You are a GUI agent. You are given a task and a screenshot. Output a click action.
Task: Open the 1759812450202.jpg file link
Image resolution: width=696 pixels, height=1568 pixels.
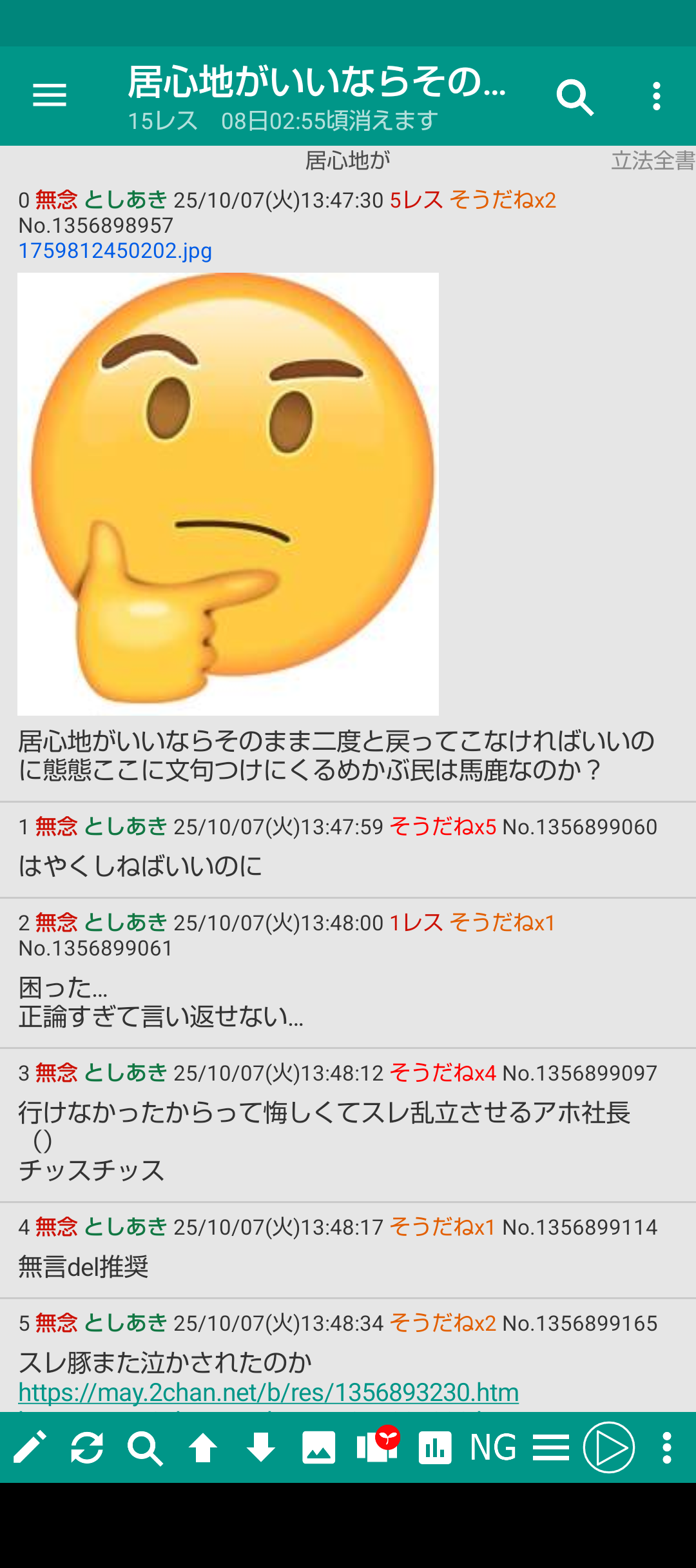[115, 251]
